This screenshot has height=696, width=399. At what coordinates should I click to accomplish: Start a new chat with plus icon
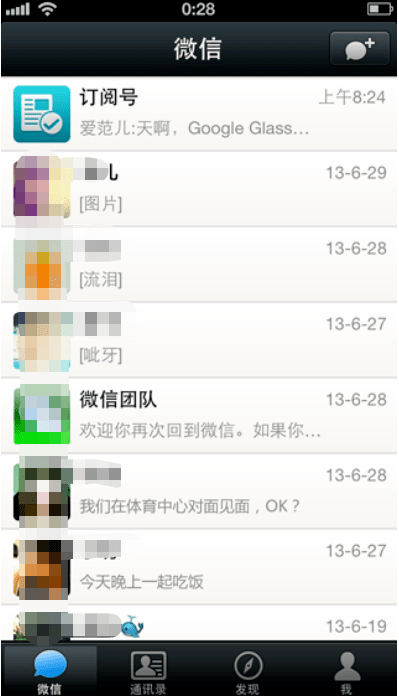click(x=359, y=48)
